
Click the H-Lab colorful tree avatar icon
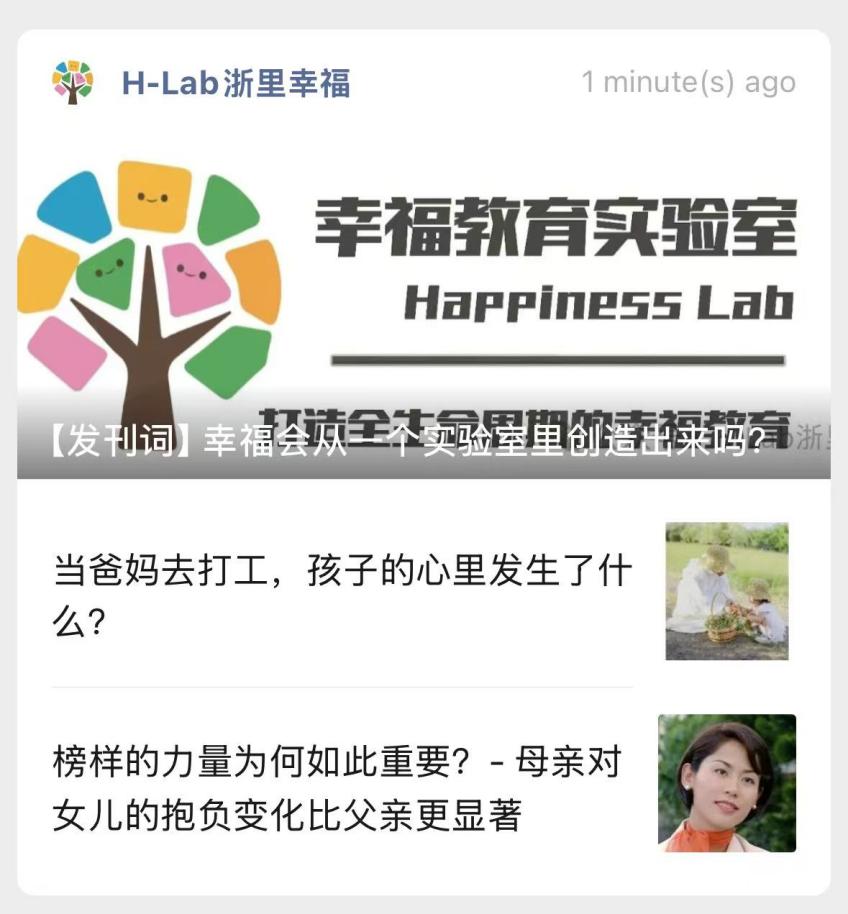click(x=72, y=81)
